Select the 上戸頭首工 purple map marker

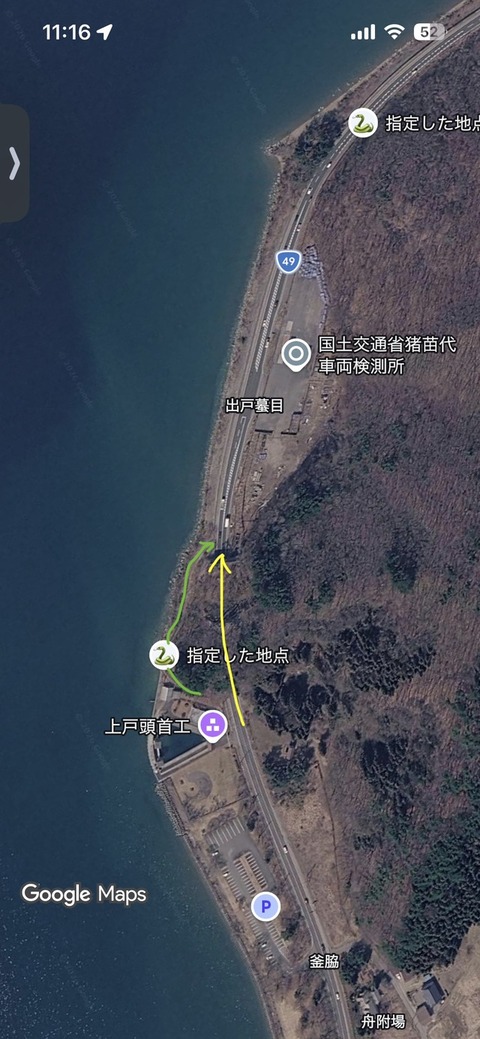click(213, 725)
